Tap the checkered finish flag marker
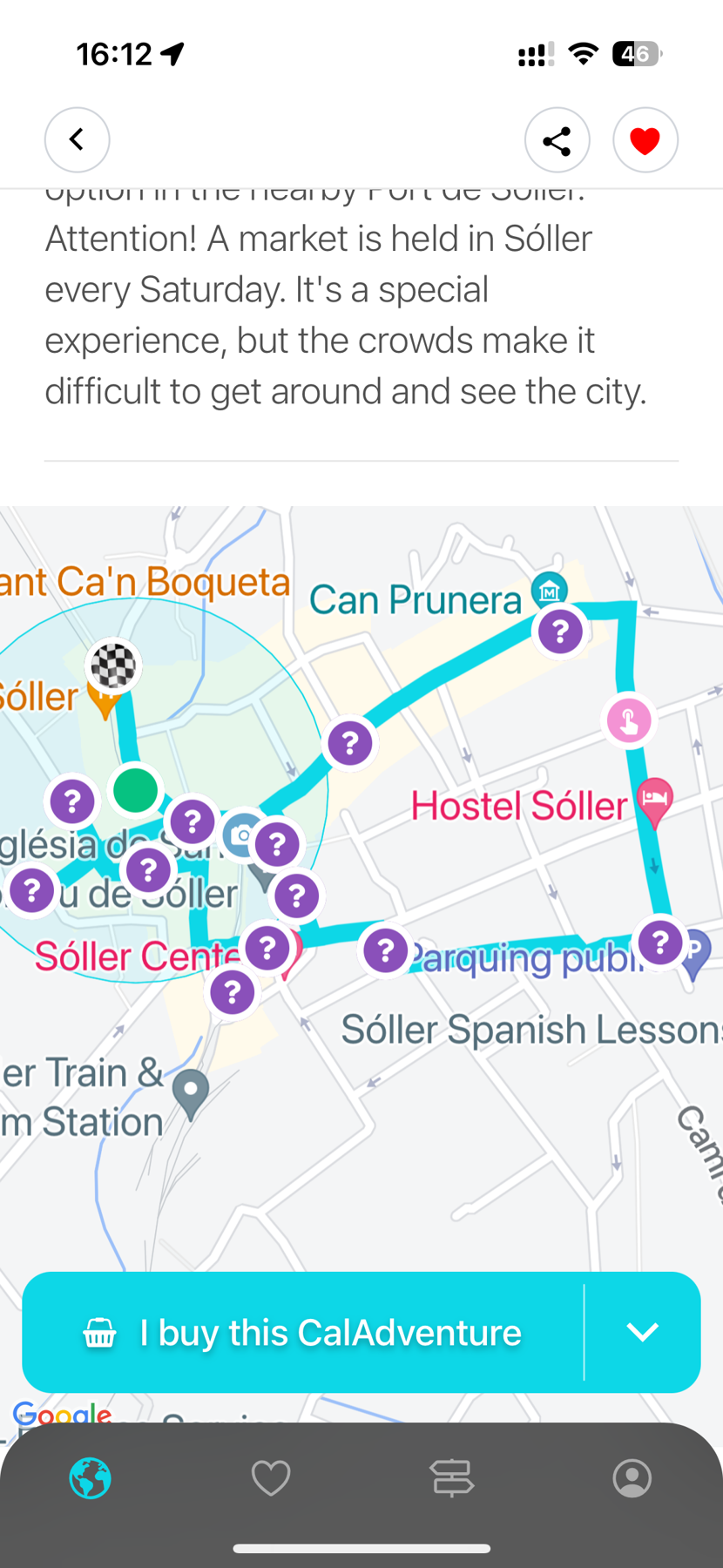The width and height of the screenshot is (723, 1568). pos(114,666)
